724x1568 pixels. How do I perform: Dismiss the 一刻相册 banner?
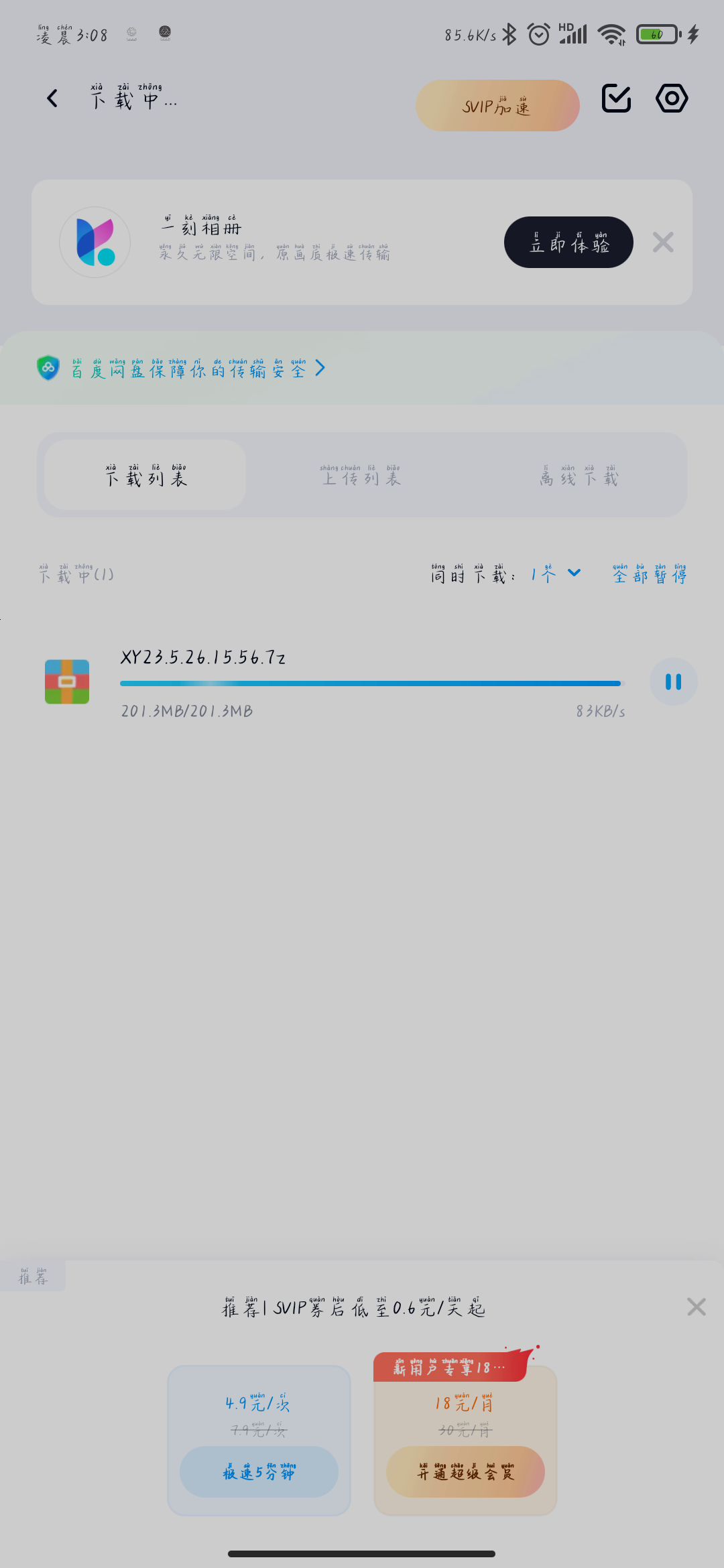tap(663, 243)
